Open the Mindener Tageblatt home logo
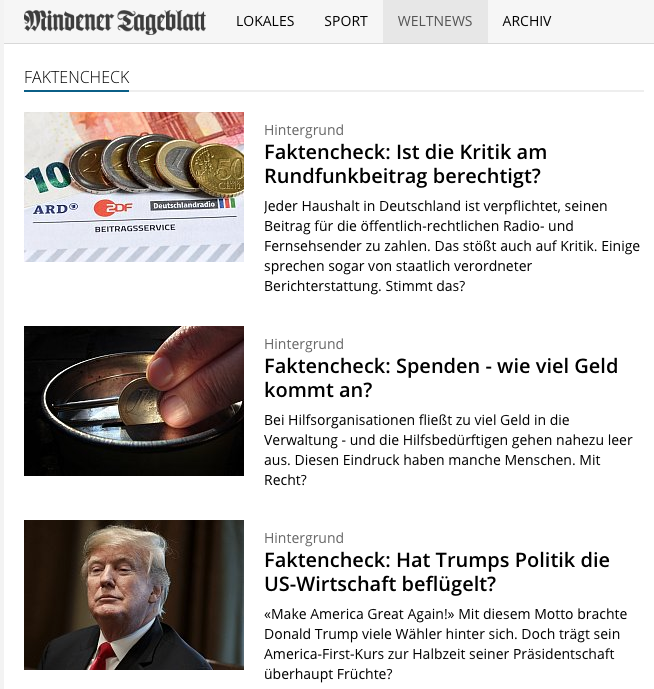The image size is (654, 689). coord(115,21)
